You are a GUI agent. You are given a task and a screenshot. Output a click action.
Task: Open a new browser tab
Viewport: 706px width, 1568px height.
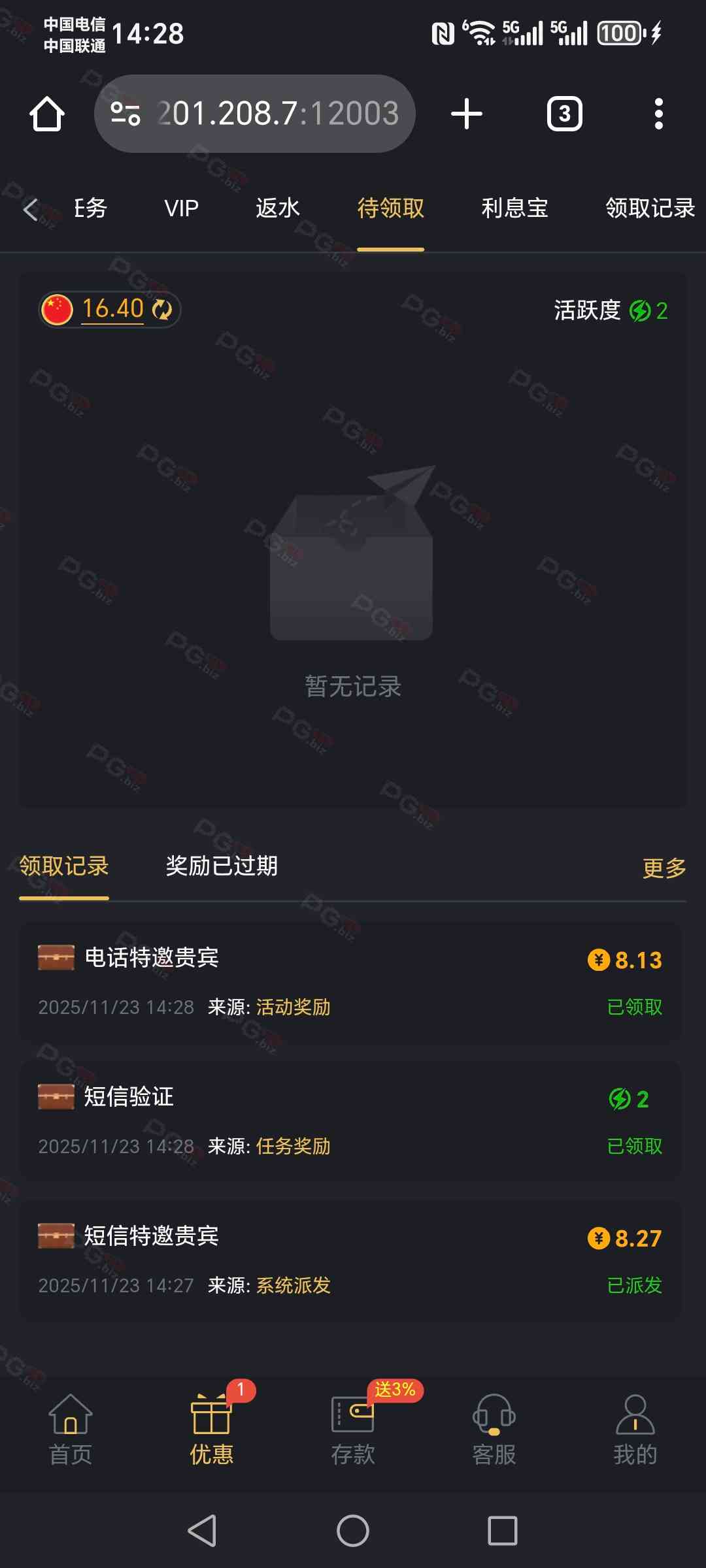(x=467, y=114)
